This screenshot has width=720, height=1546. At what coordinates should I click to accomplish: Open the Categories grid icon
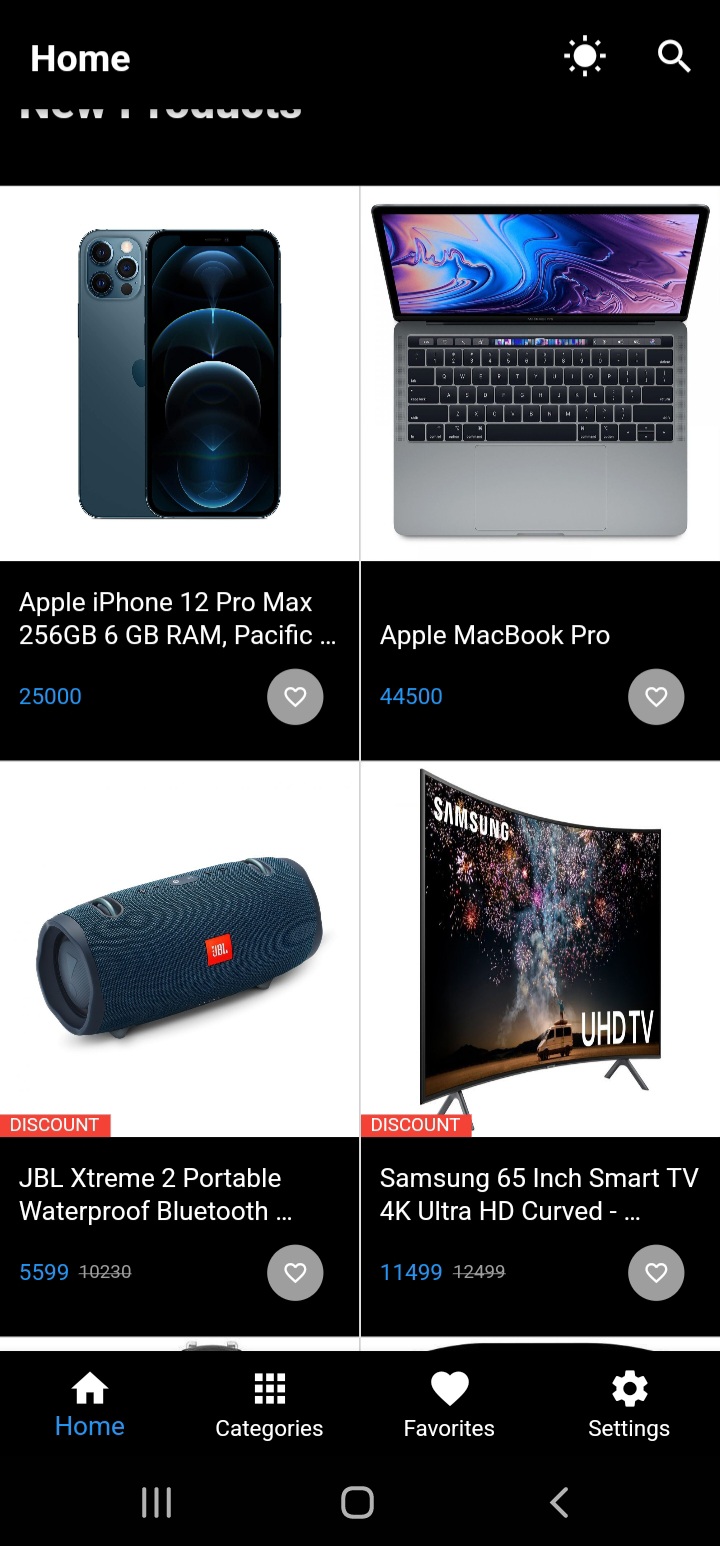[269, 1386]
